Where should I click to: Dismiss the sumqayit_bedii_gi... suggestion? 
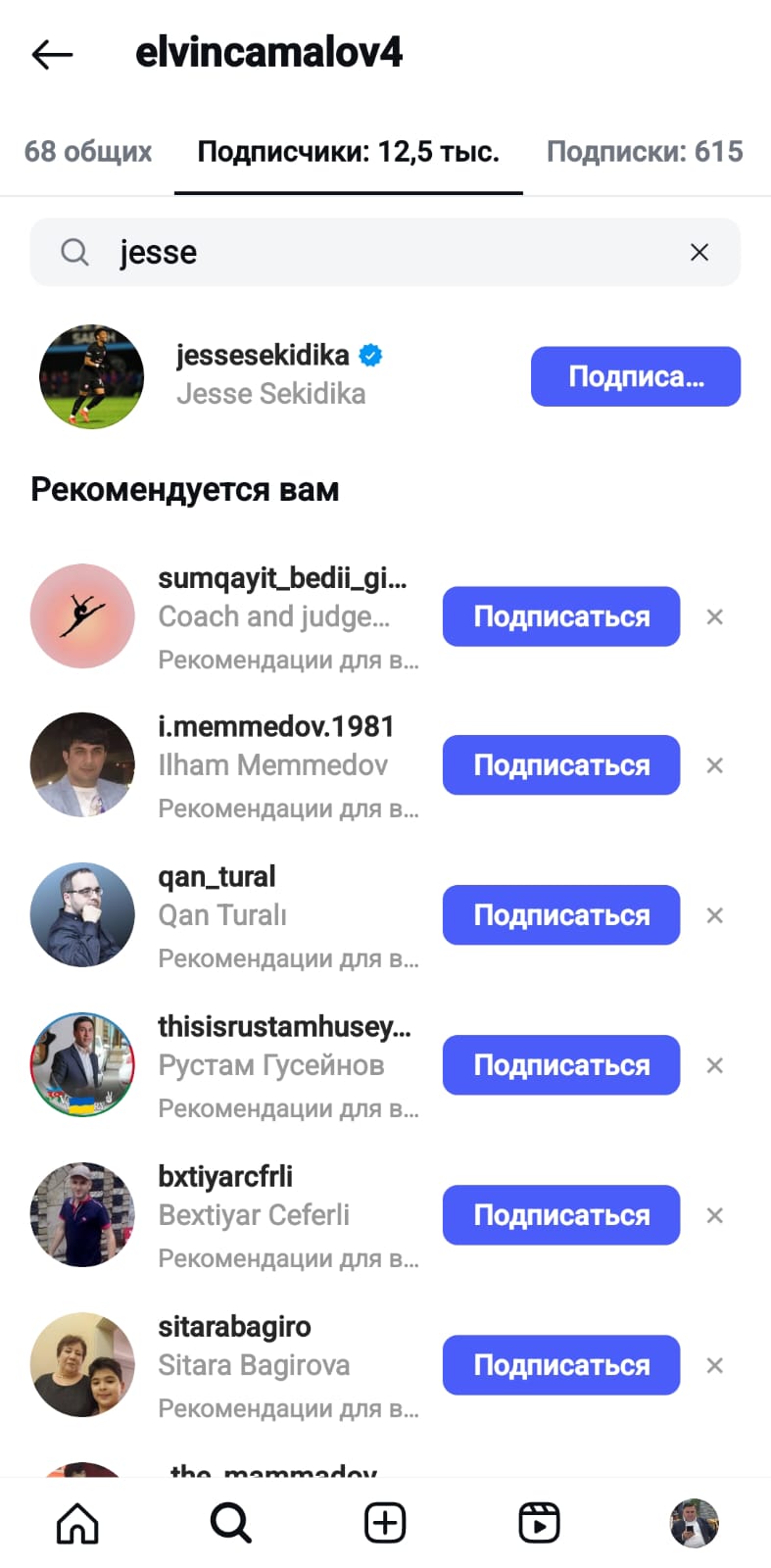(x=715, y=616)
